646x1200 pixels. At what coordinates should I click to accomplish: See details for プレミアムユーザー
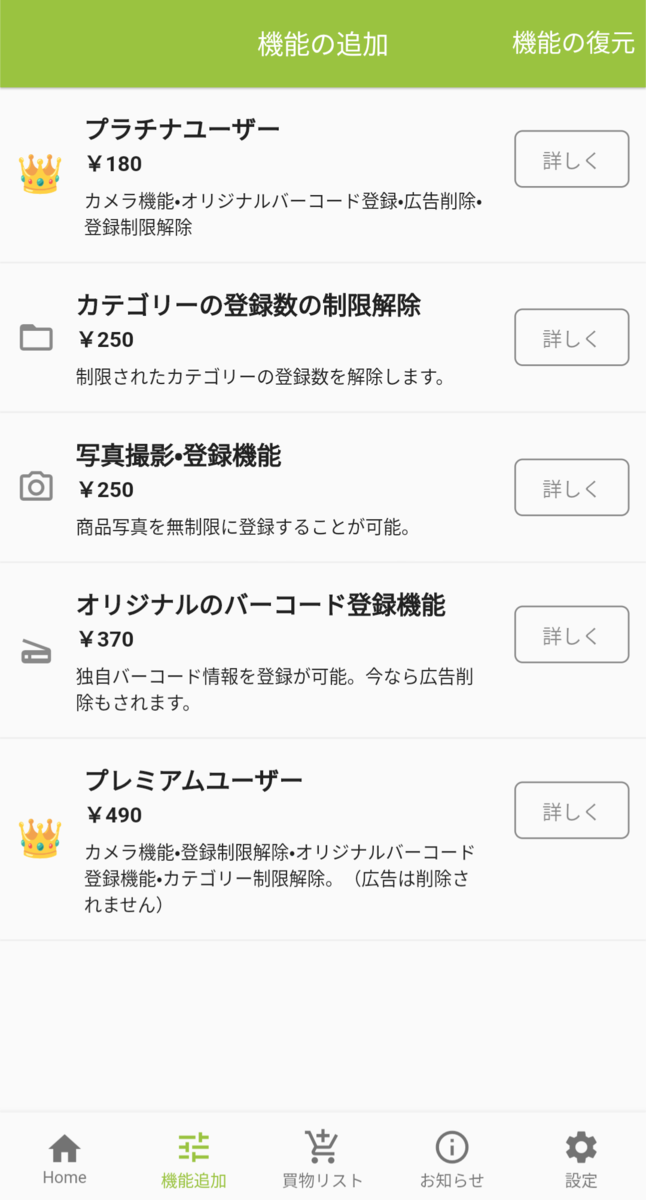[x=571, y=810]
